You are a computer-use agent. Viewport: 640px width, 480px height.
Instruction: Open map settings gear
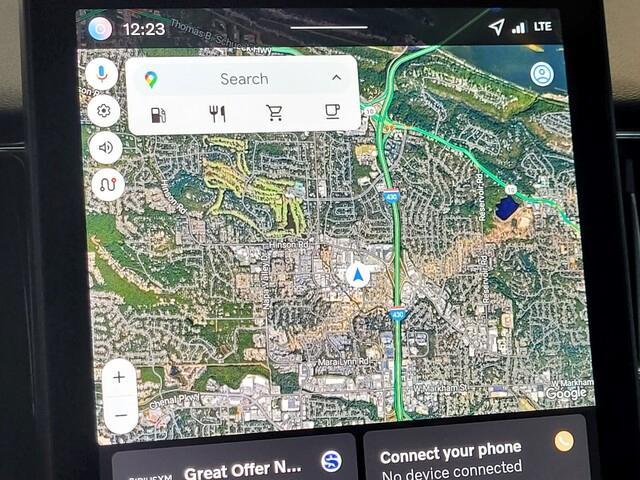[x=103, y=110]
